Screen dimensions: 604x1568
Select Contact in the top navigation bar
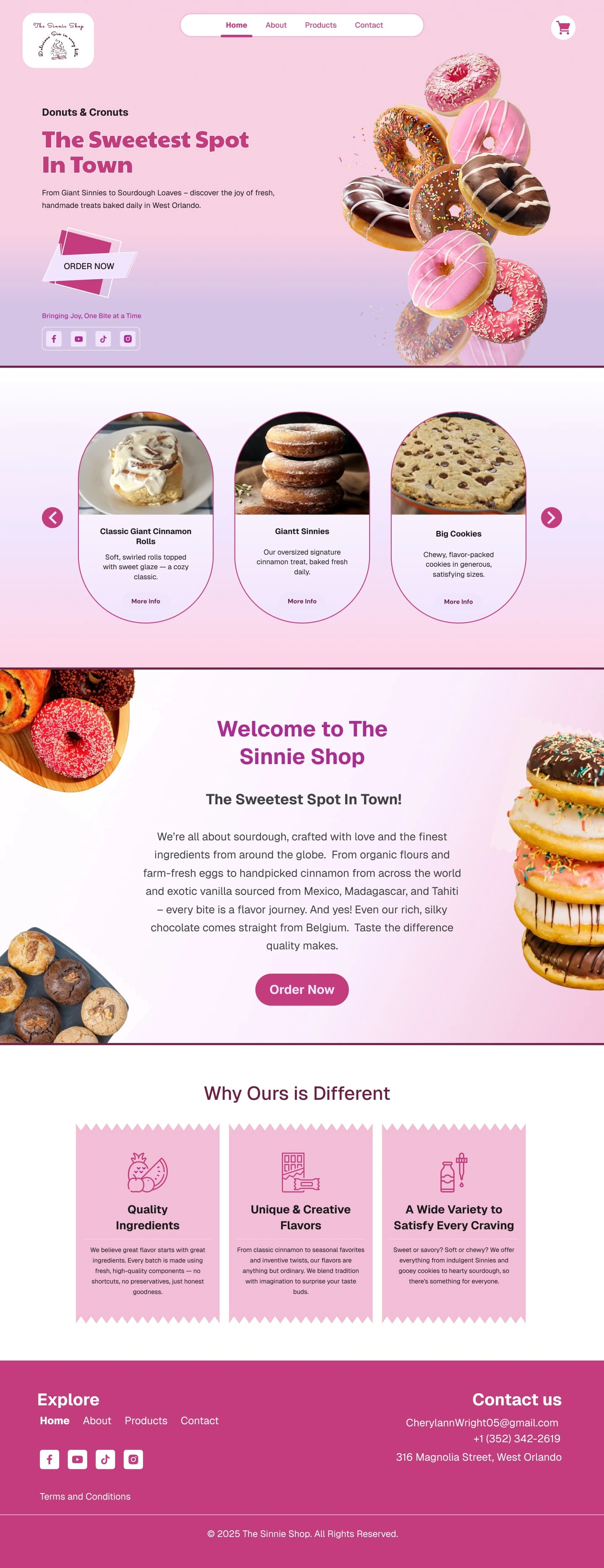[x=368, y=25]
